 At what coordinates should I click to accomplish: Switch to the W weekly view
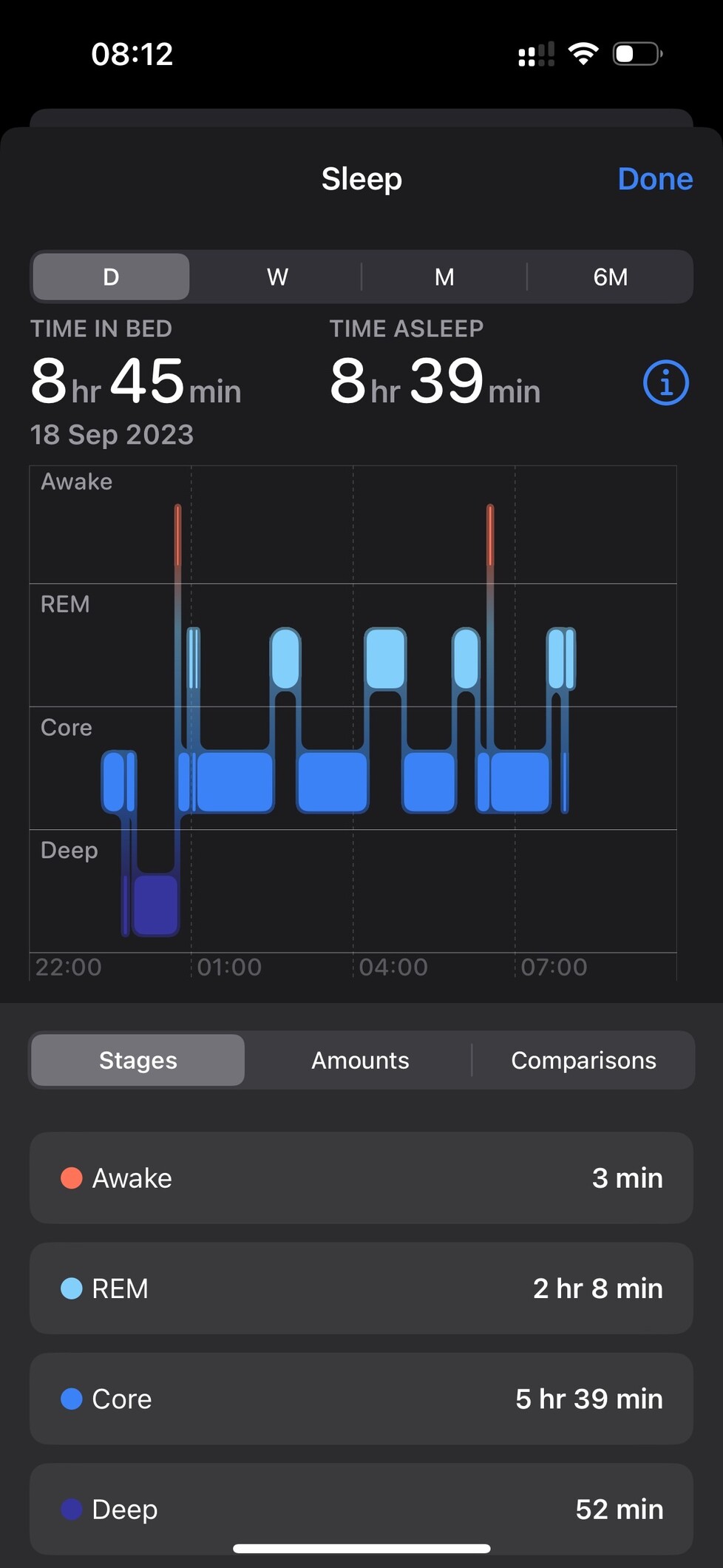click(277, 277)
